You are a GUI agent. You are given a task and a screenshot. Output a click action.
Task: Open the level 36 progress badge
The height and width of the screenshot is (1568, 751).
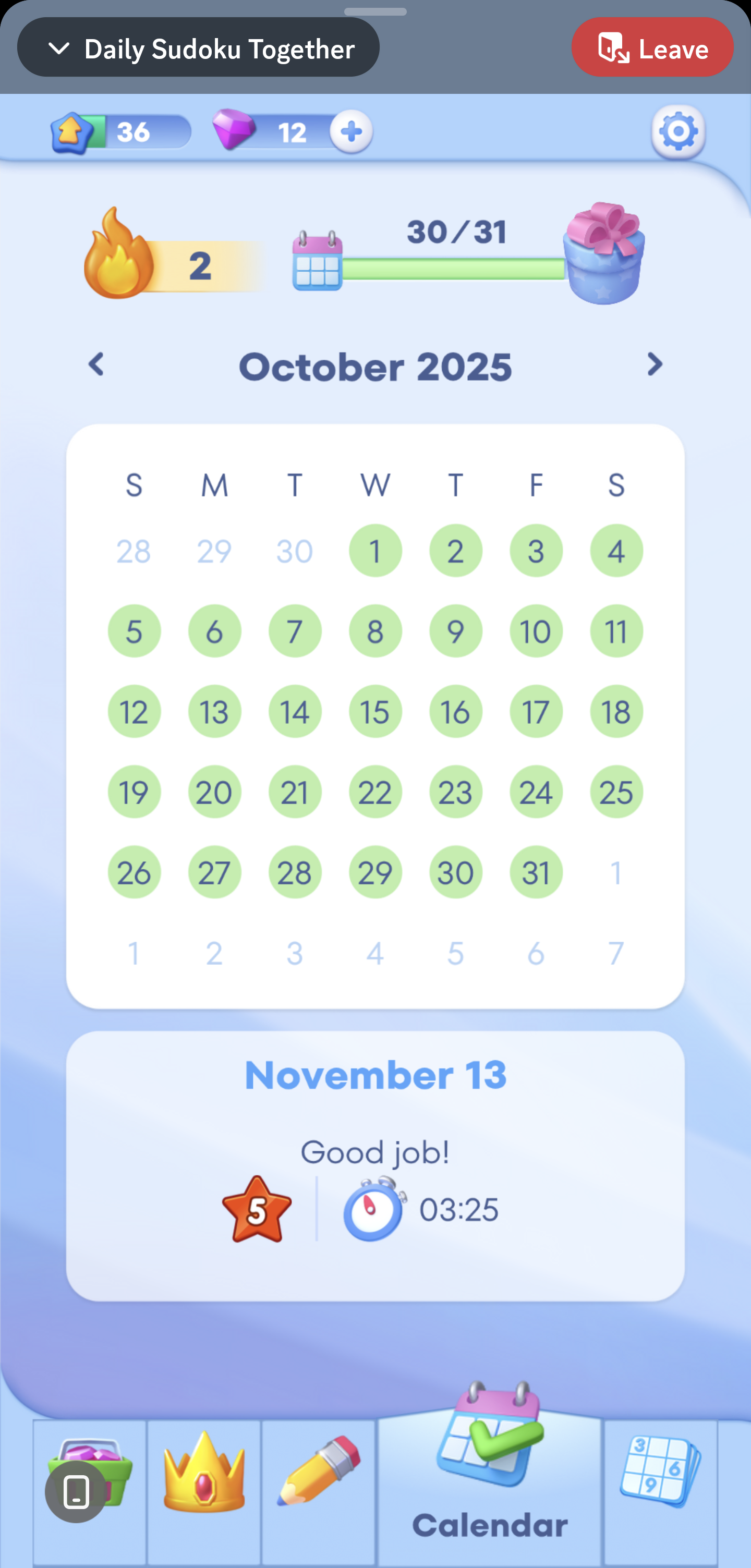(120, 132)
